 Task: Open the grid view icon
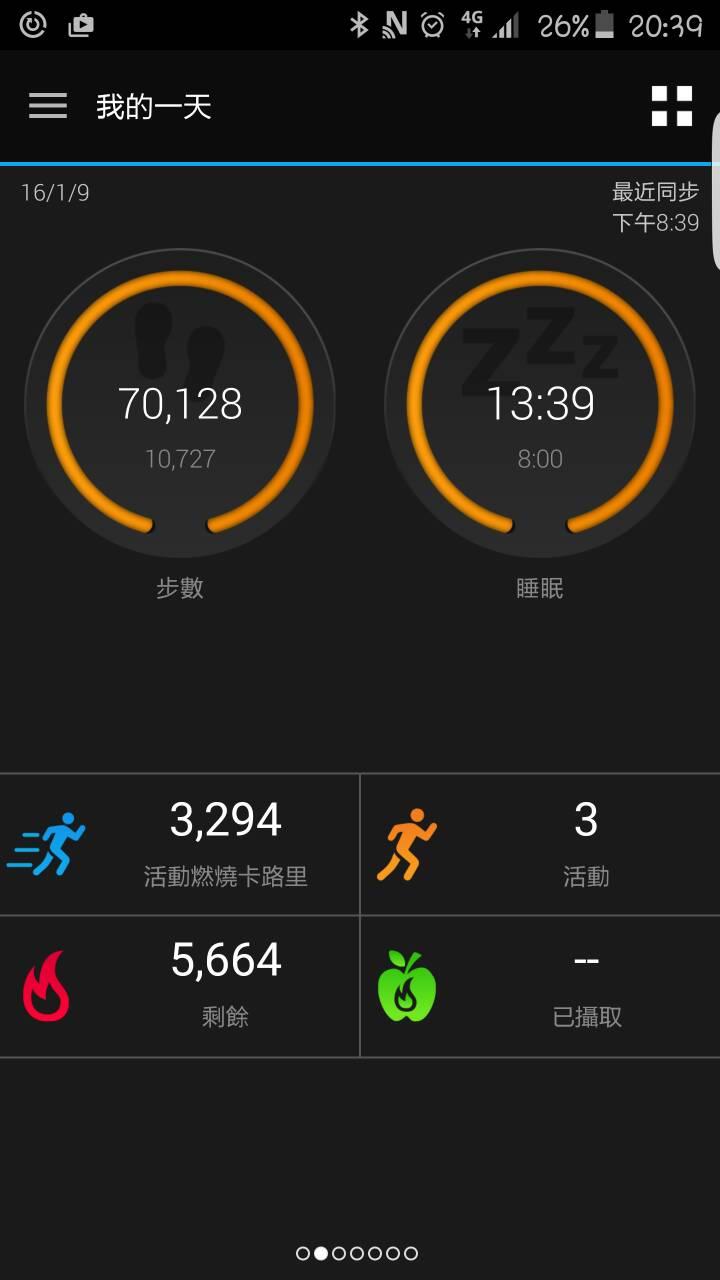click(x=671, y=106)
